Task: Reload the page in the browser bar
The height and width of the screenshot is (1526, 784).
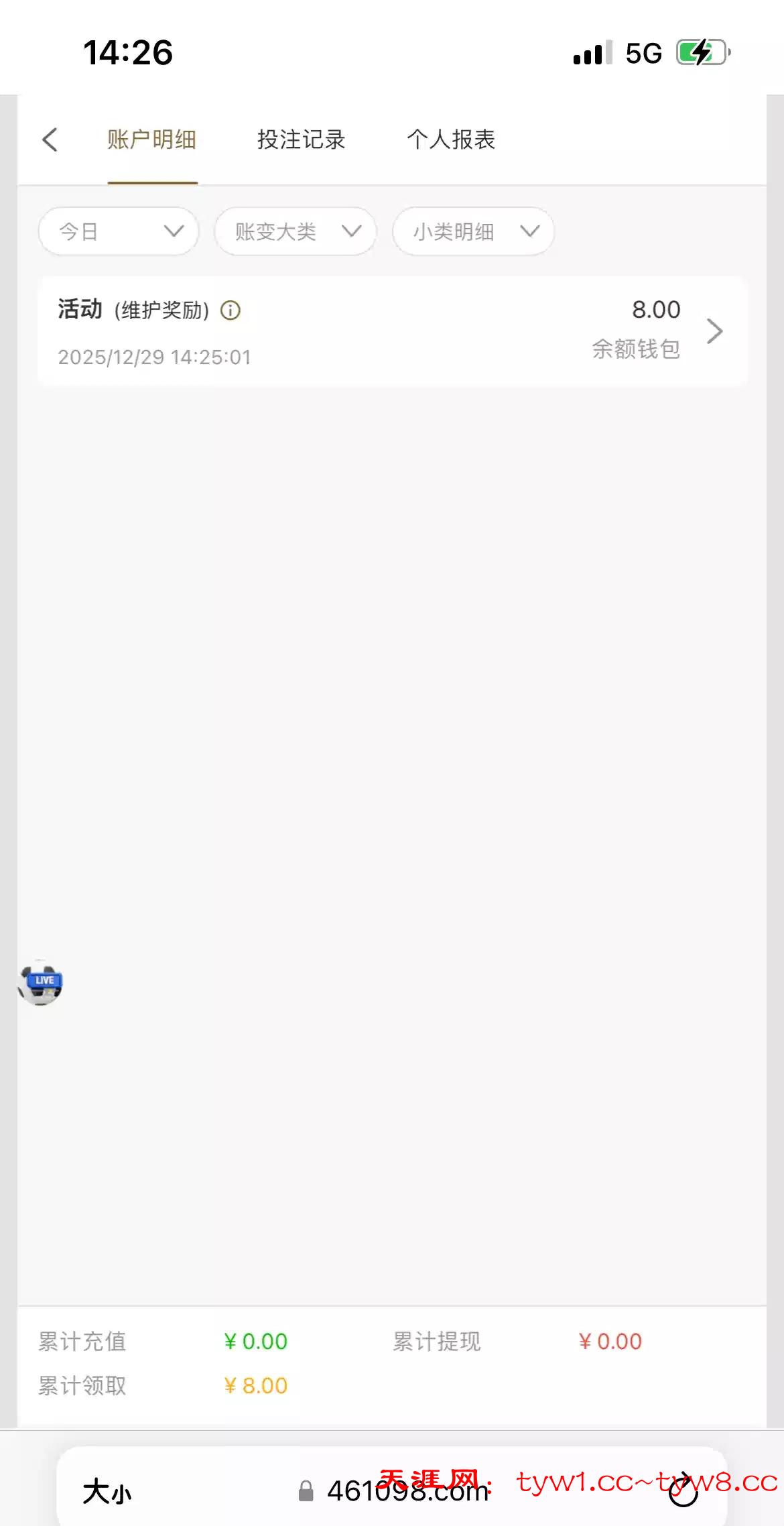Action: point(683,1490)
